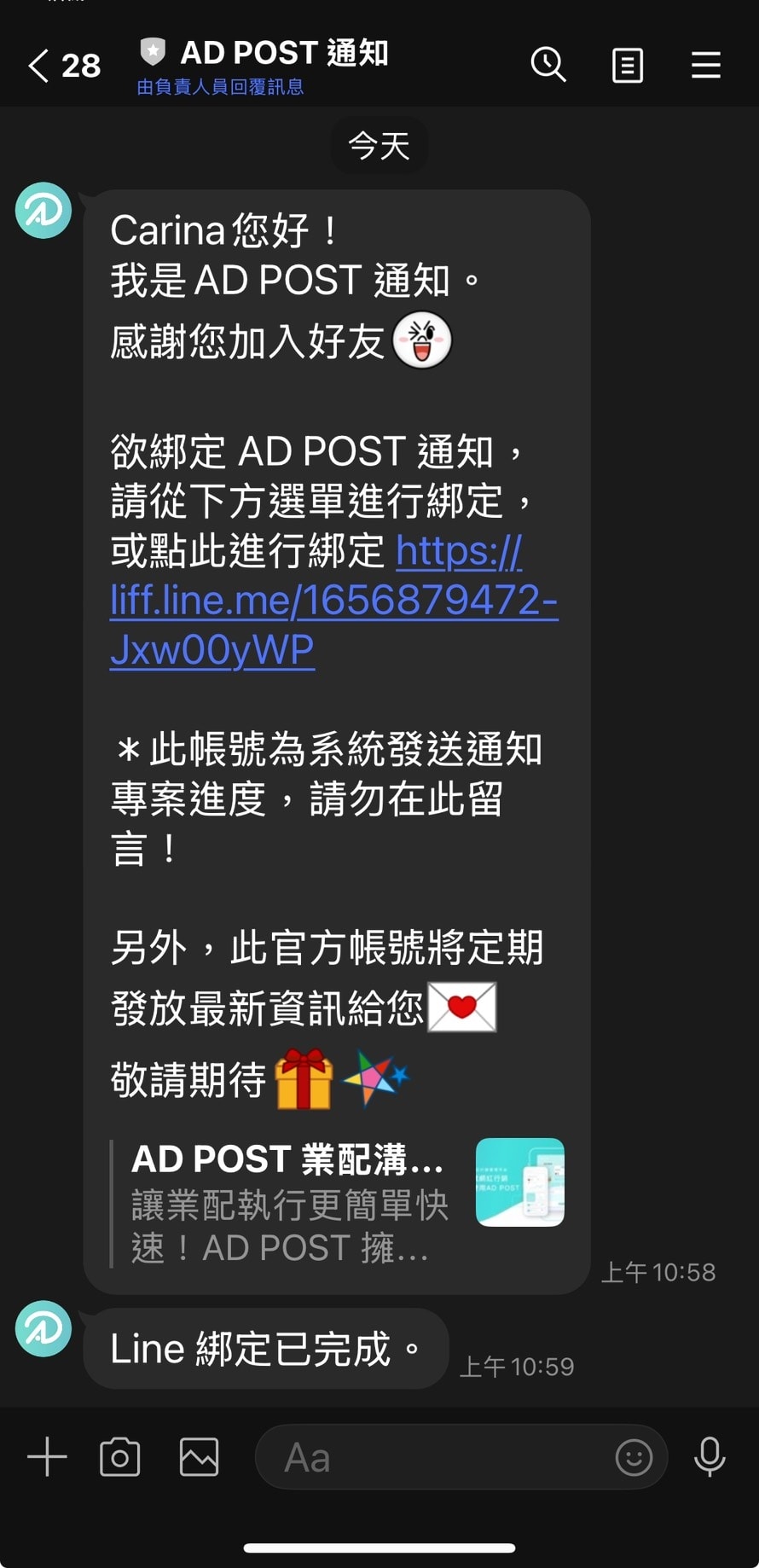Screen dimensions: 759x1568
Task: Search within this AD POST chat
Action: [548, 65]
